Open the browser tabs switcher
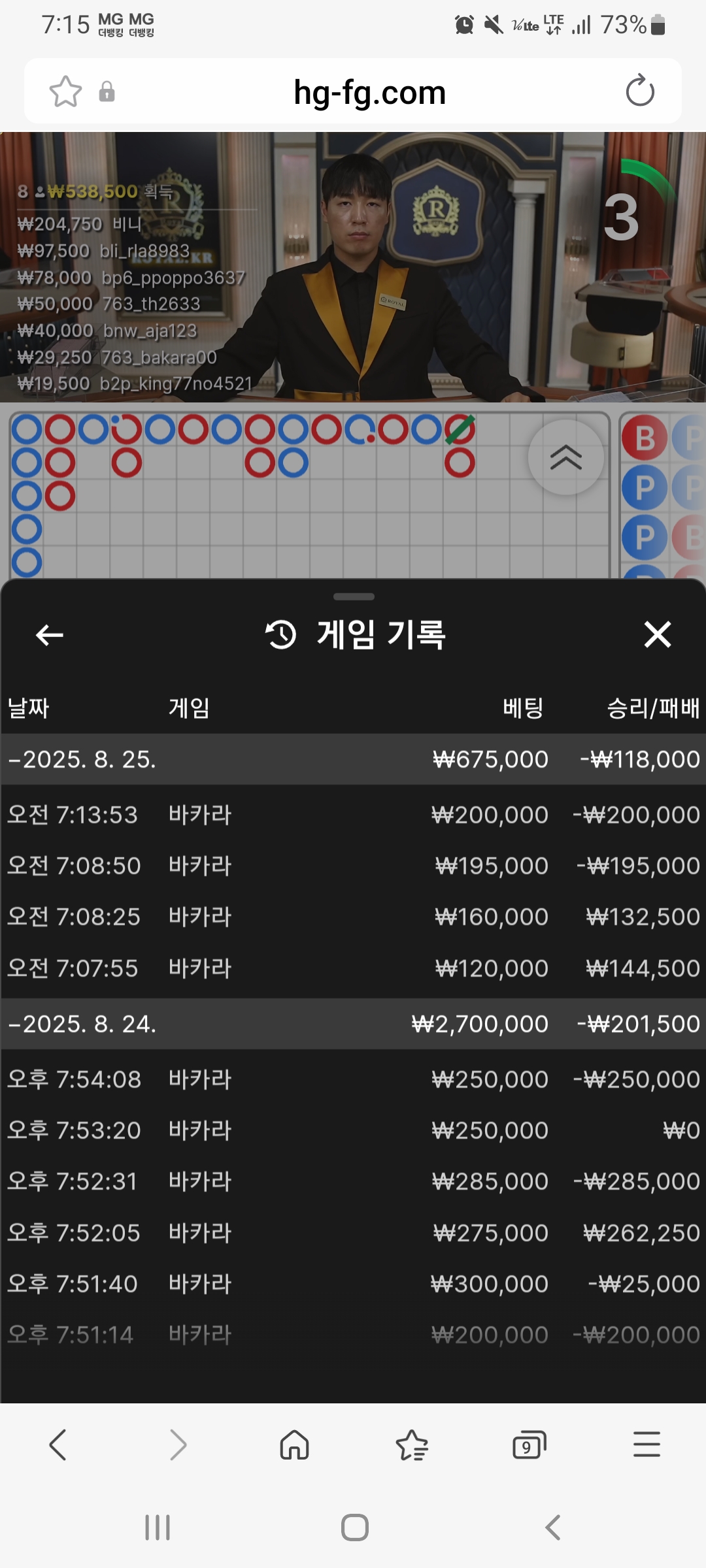 coord(529,1445)
